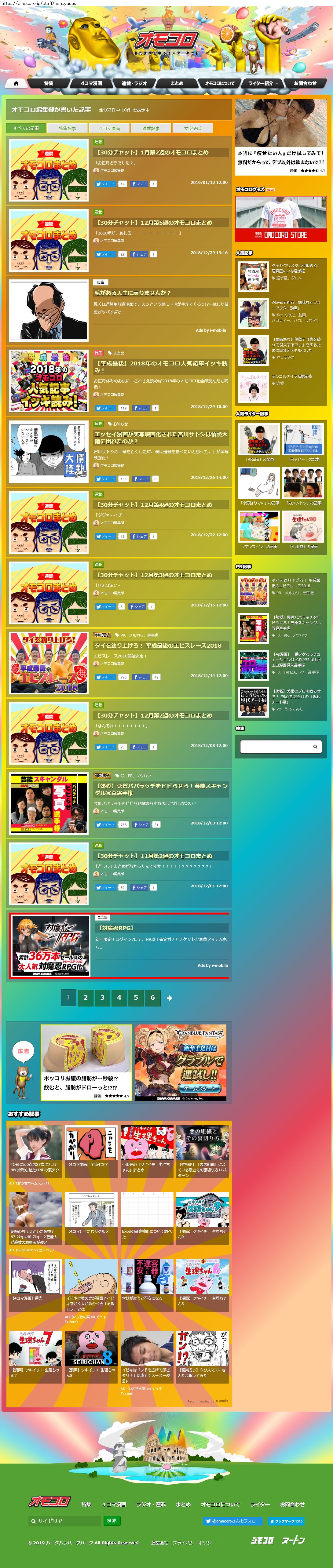333x1568 pixels.
Task: Go to the home icon in navigation
Action: (16, 83)
